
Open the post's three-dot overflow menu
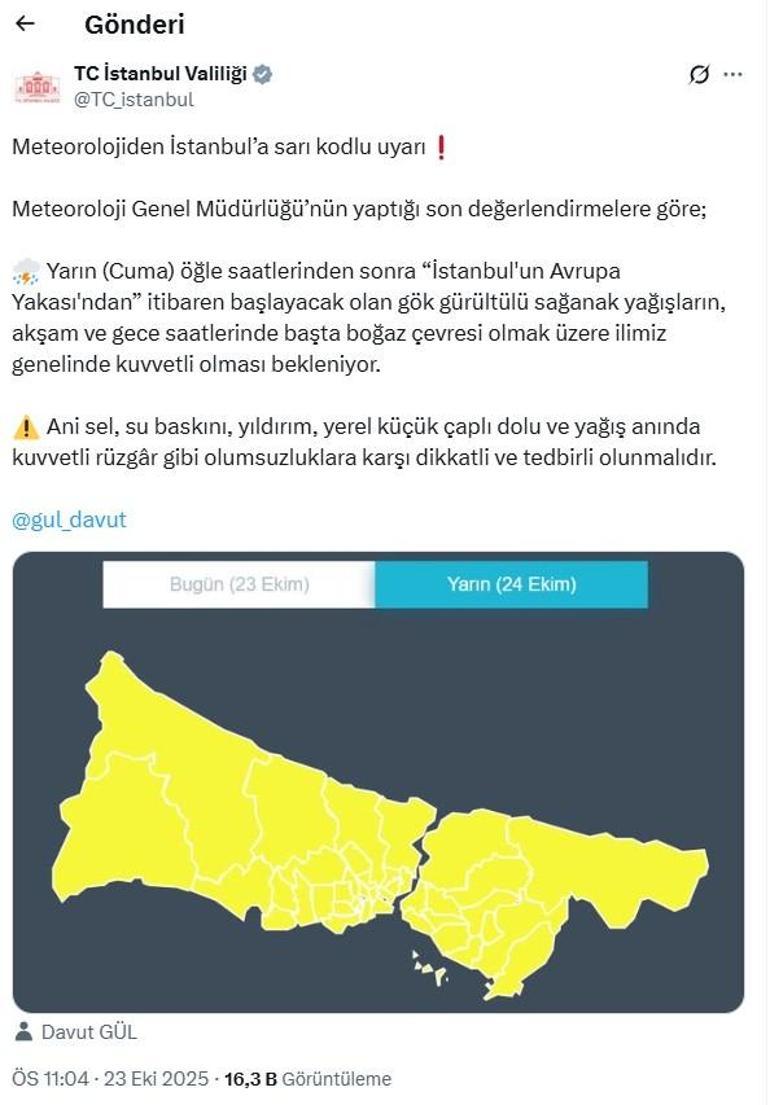733,74
